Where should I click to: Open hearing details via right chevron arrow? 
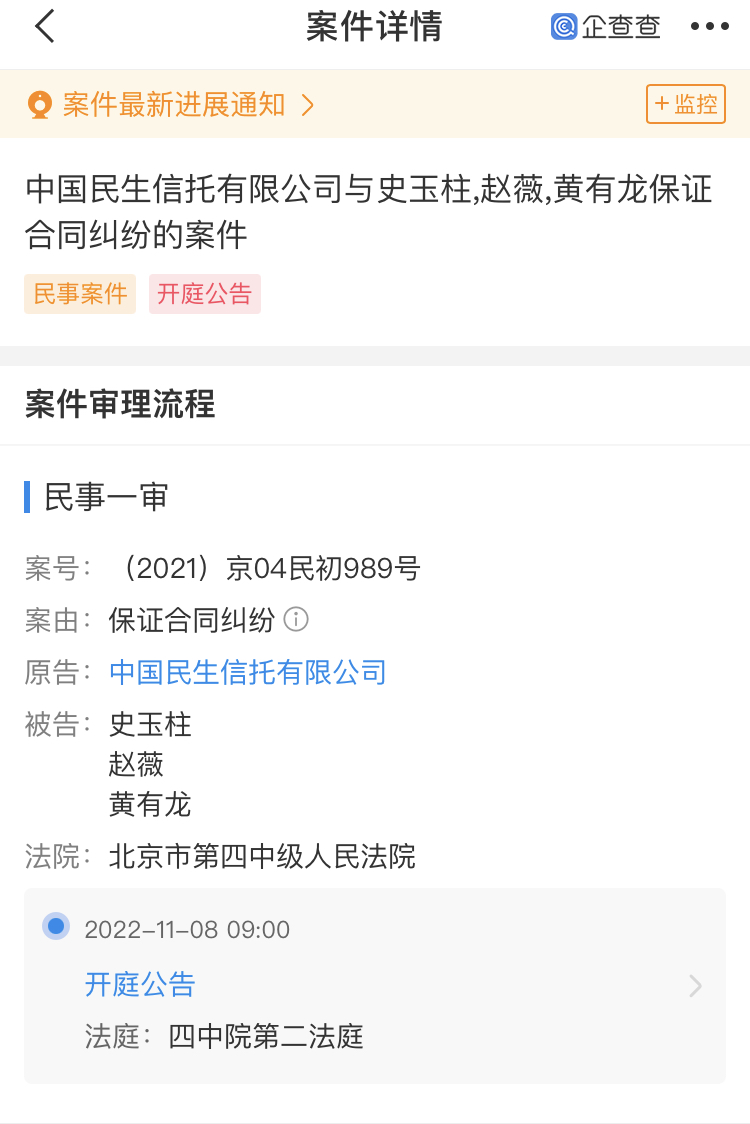point(694,986)
